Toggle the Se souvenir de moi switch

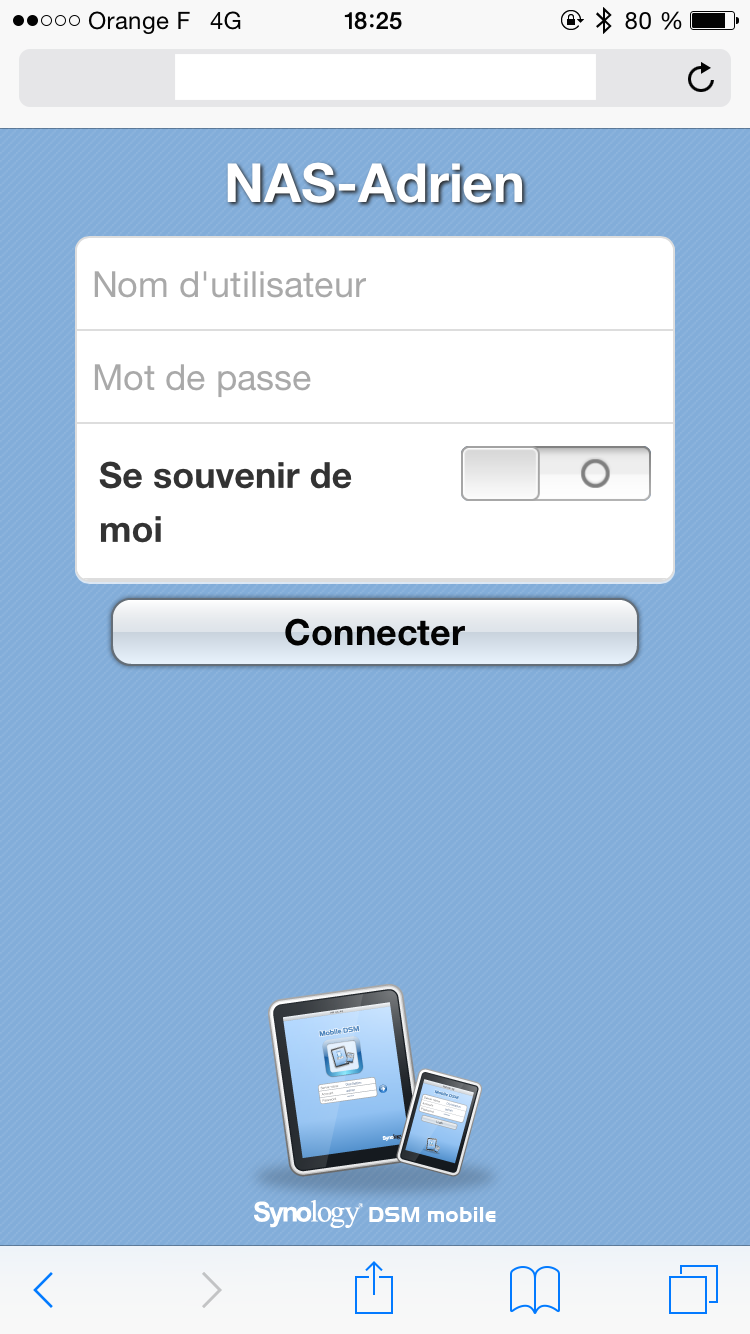coord(556,473)
